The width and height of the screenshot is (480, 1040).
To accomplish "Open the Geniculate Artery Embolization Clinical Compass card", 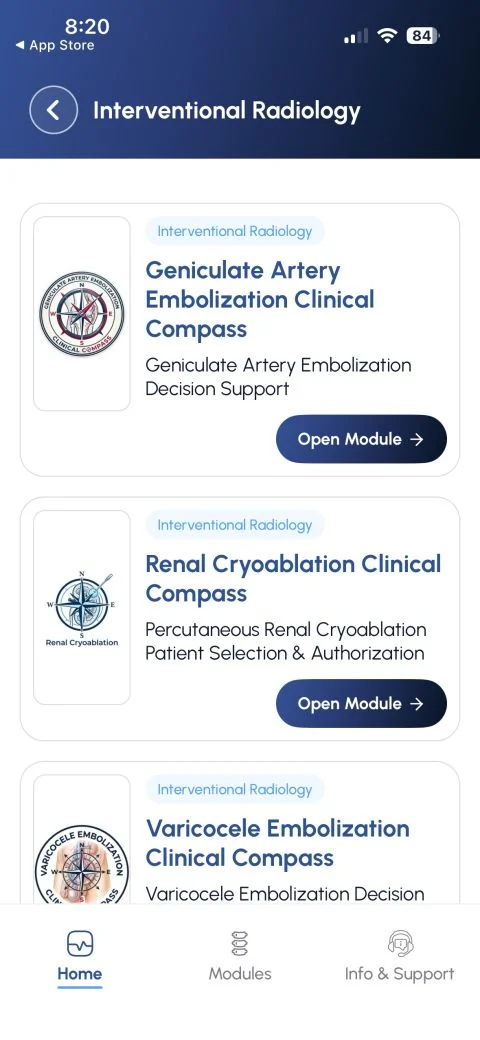I will click(240, 340).
